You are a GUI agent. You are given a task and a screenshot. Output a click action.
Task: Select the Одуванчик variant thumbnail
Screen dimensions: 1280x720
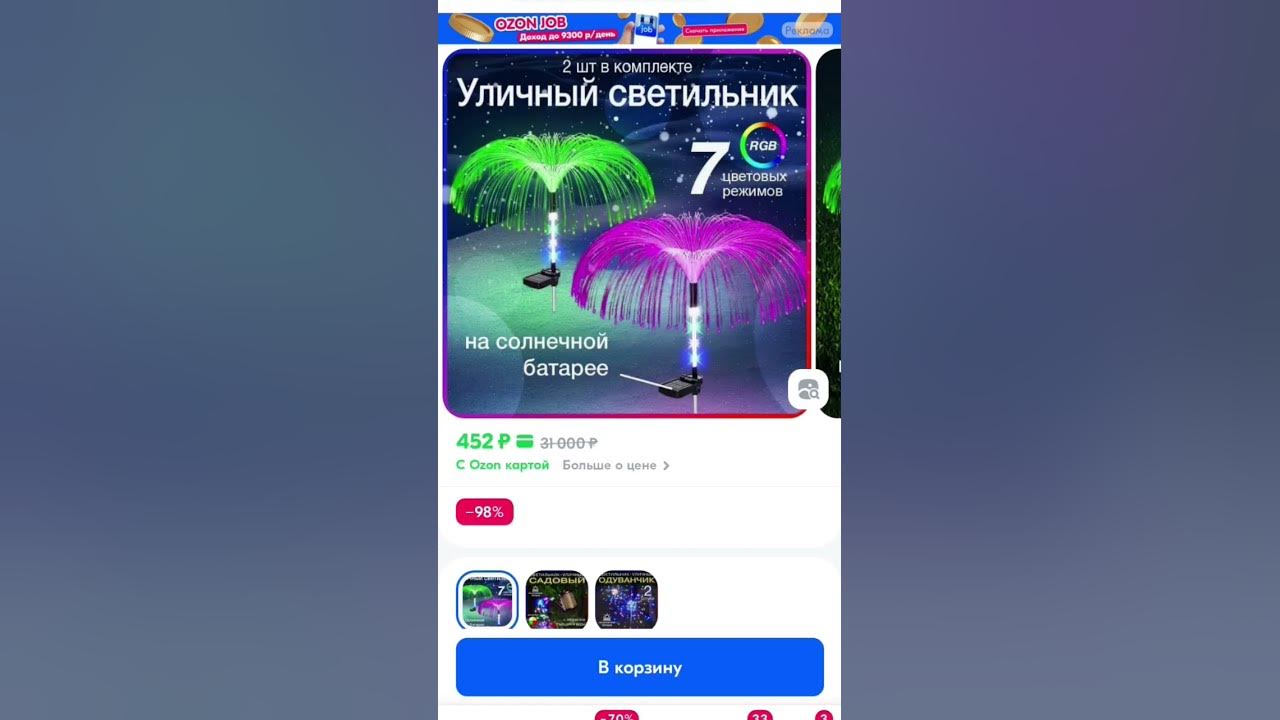pos(626,600)
